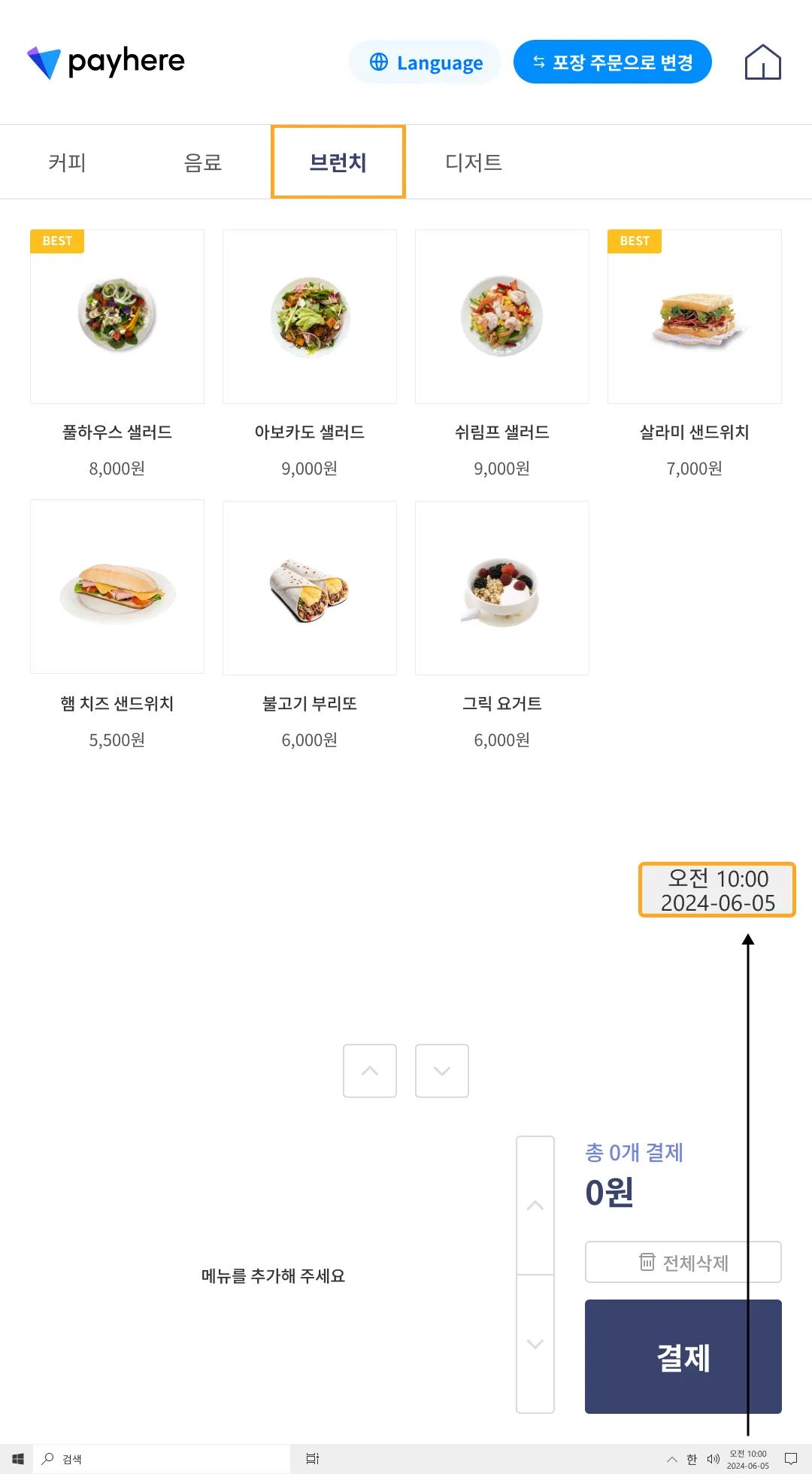Switch to the 디저트 tab
Viewport: 812px width, 1474px height.
point(474,162)
